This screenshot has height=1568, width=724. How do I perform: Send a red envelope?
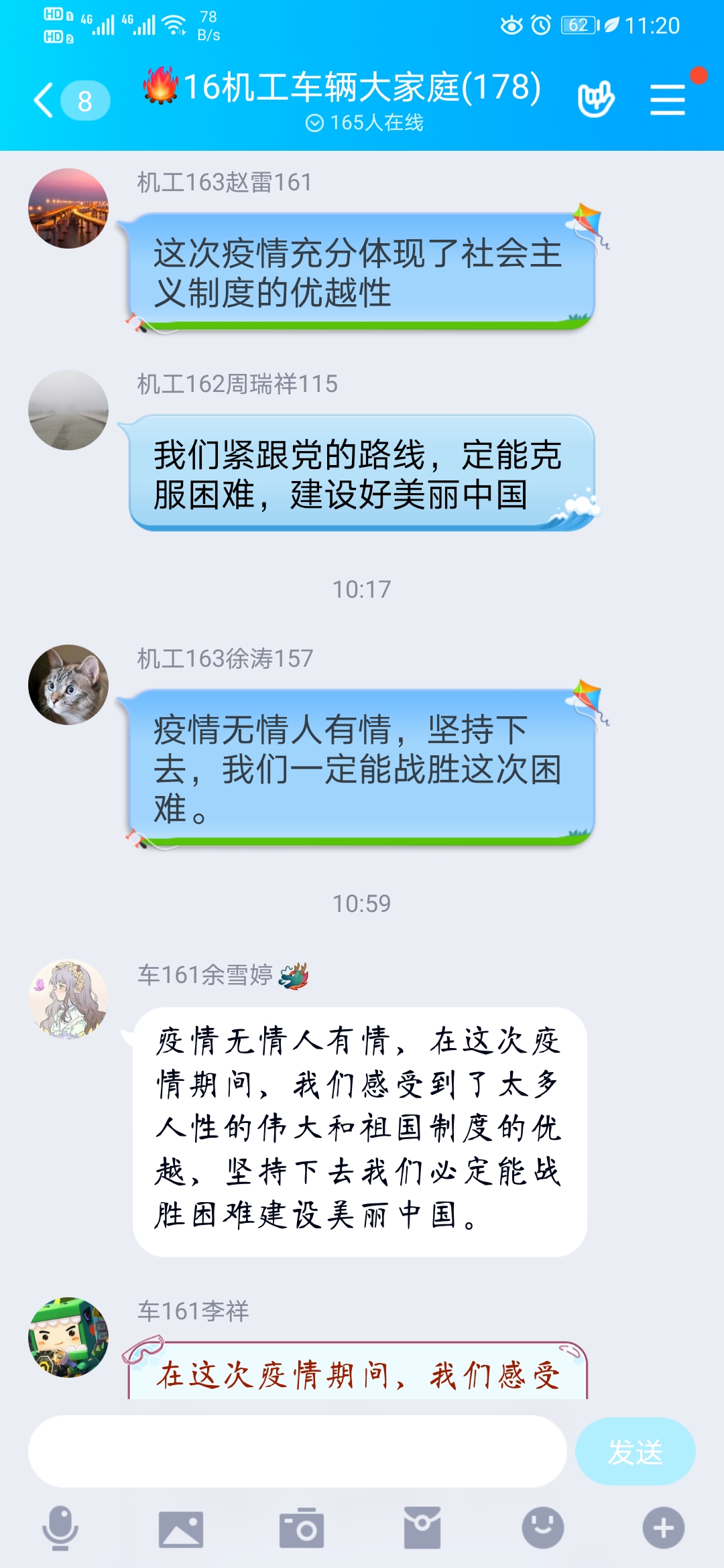pyautogui.click(x=422, y=1528)
